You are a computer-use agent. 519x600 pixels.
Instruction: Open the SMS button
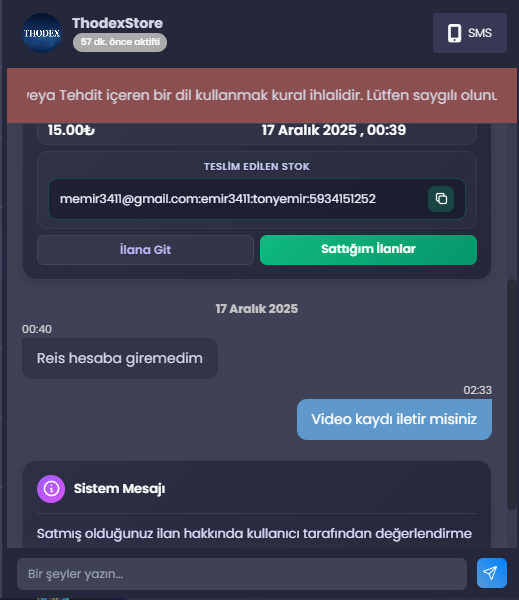coord(470,33)
